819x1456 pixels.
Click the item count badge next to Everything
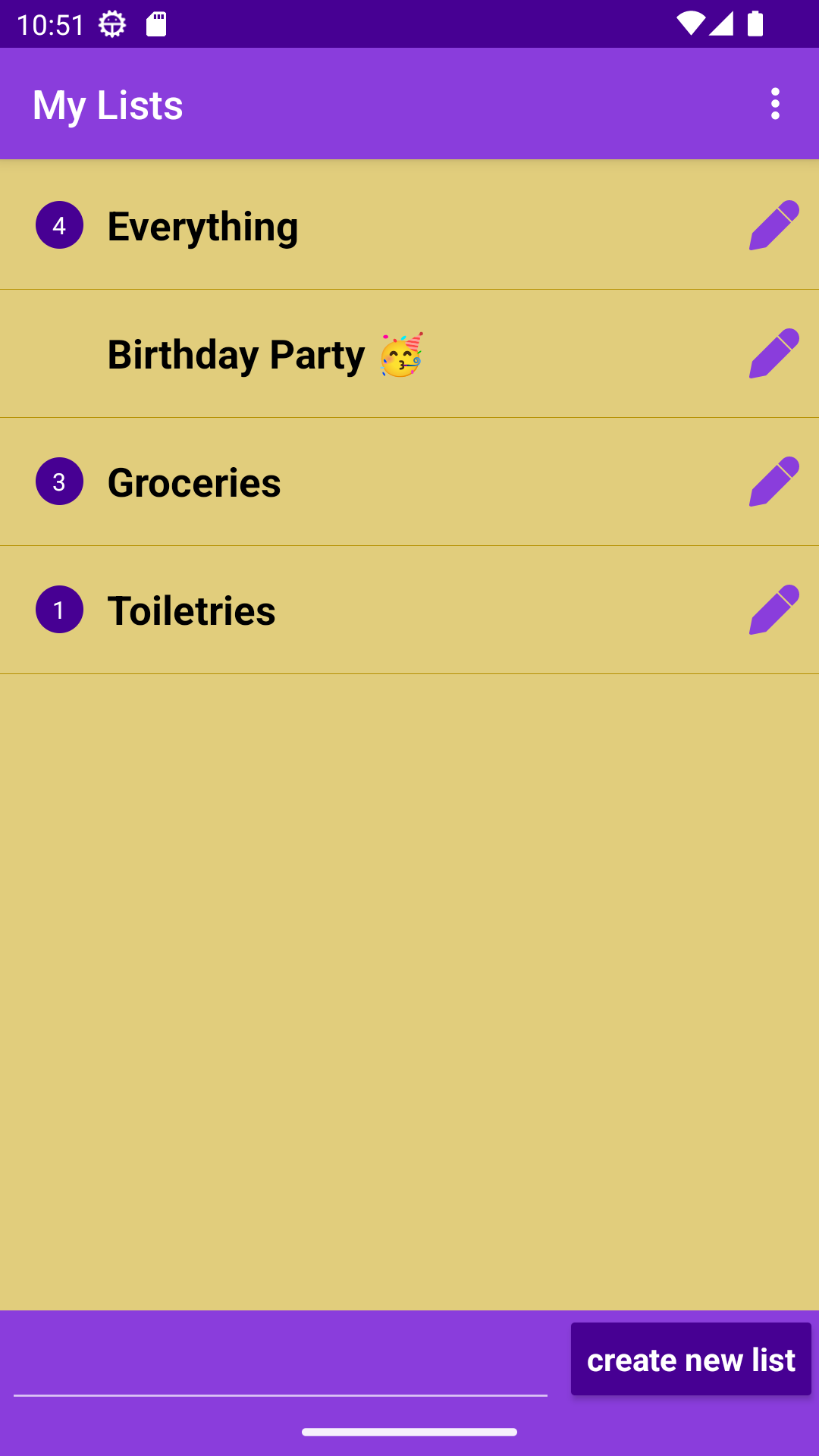58,225
